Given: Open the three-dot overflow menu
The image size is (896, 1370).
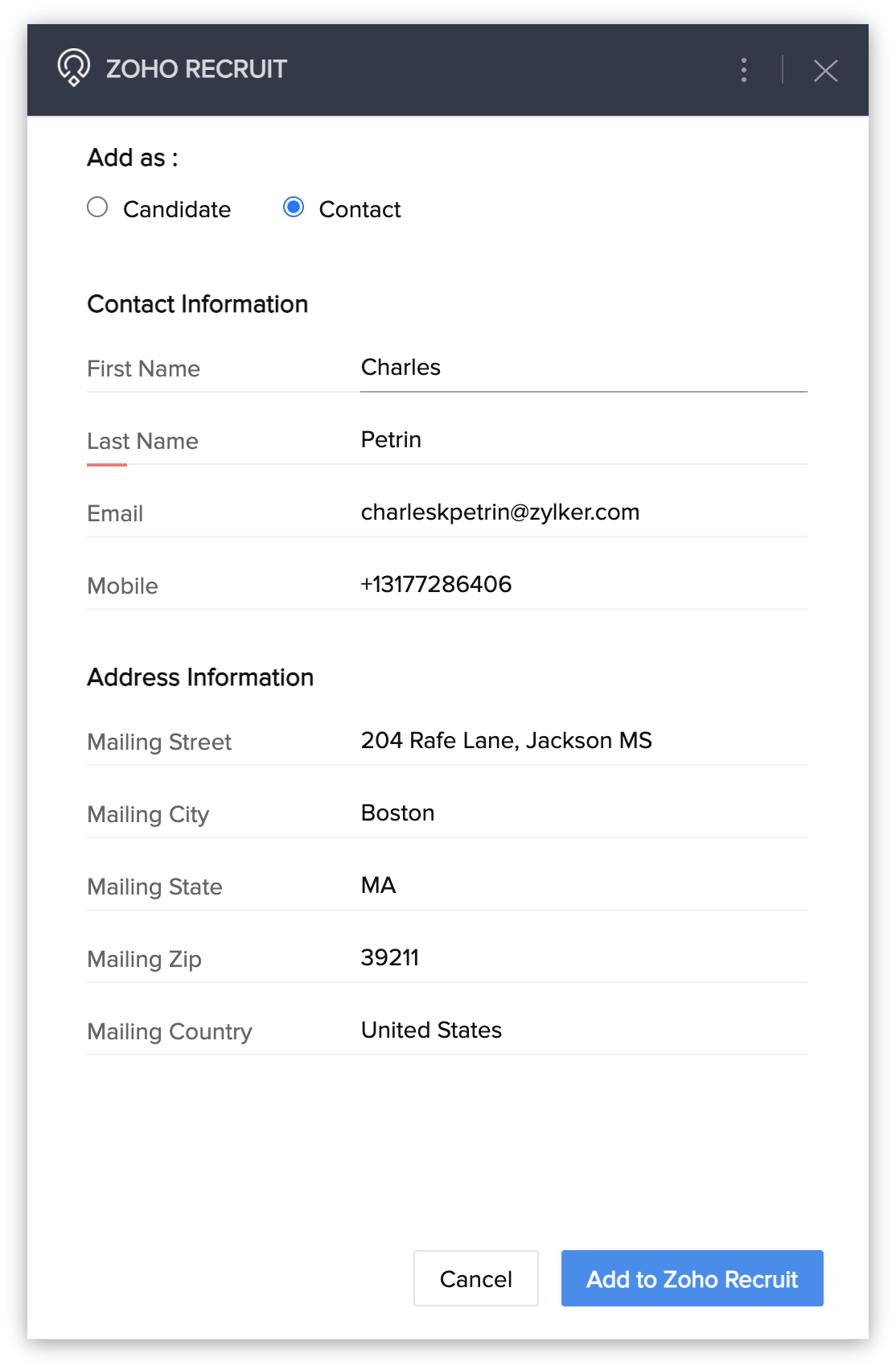Looking at the screenshot, I should pyautogui.click(x=744, y=70).
